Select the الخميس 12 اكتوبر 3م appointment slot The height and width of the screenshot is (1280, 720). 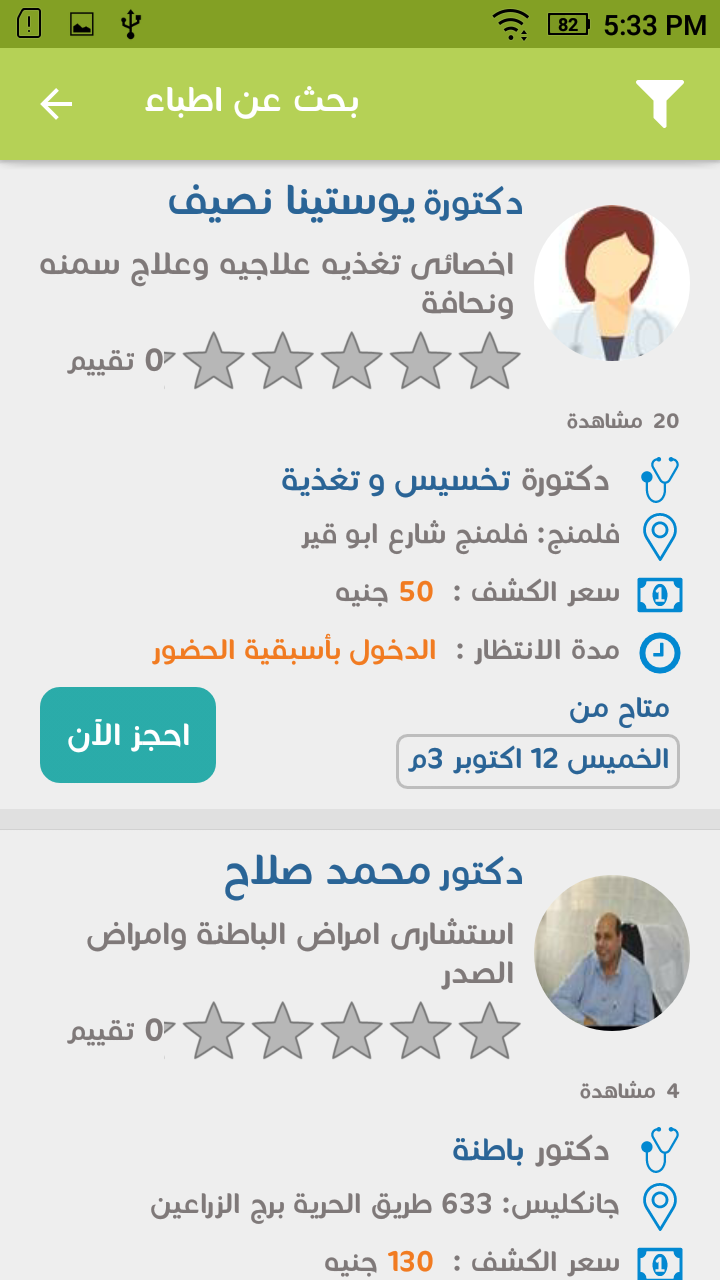click(538, 761)
